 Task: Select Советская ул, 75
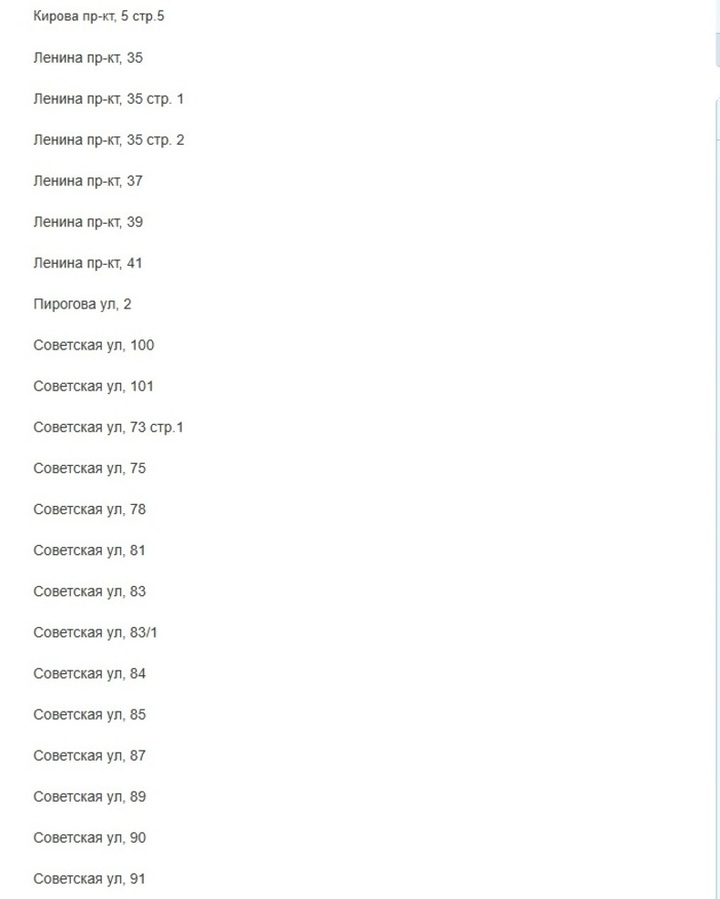[89, 468]
